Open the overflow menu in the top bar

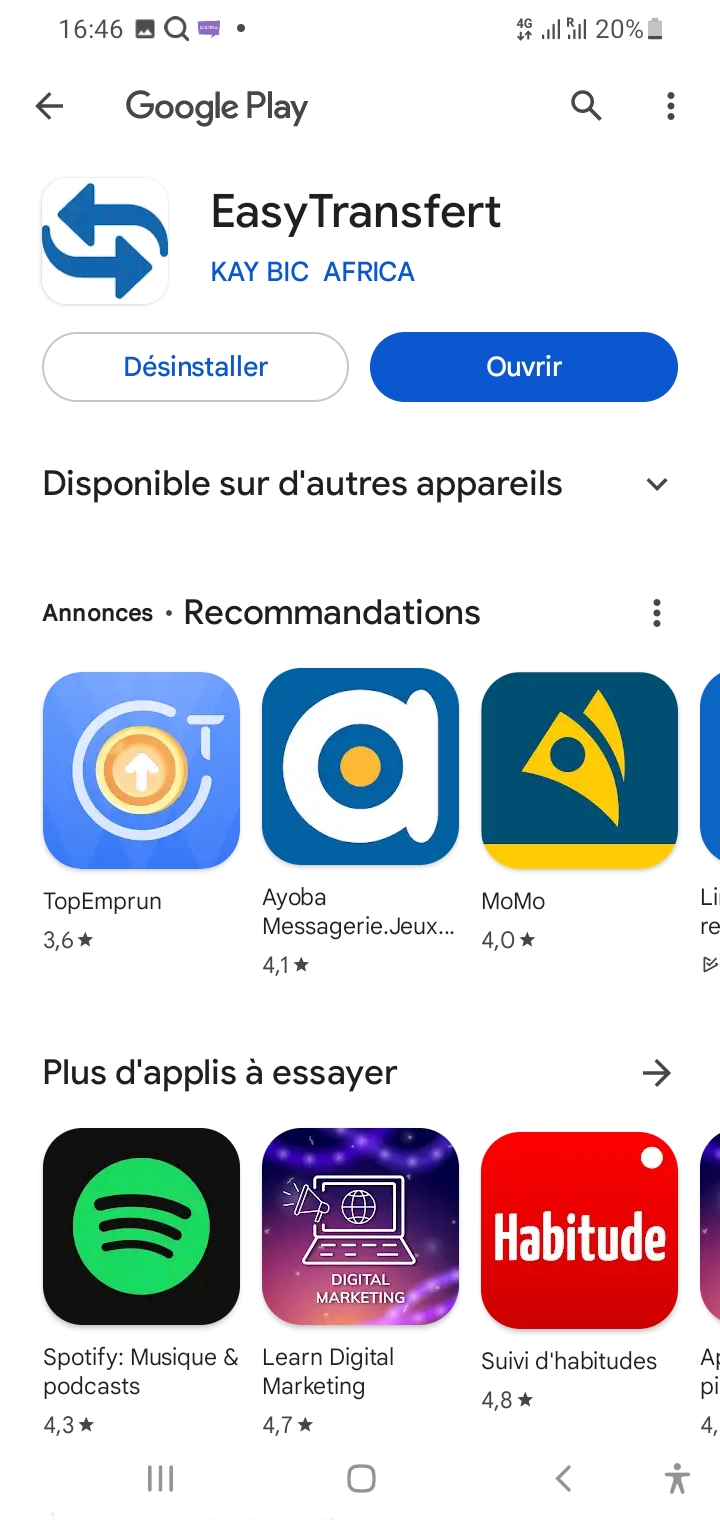tap(670, 106)
